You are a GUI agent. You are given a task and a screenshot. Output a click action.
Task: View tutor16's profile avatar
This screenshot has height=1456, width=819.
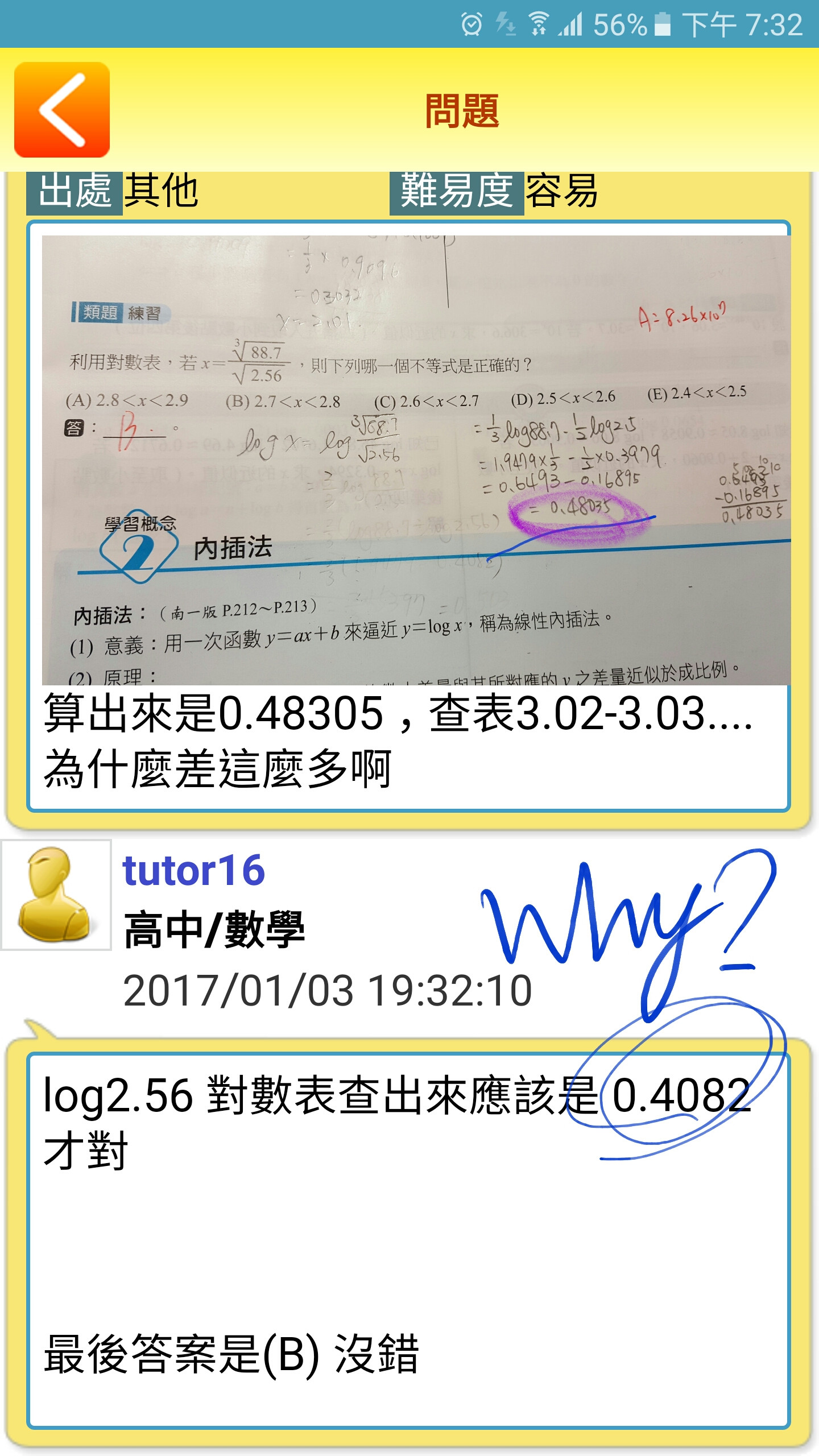tap(56, 895)
